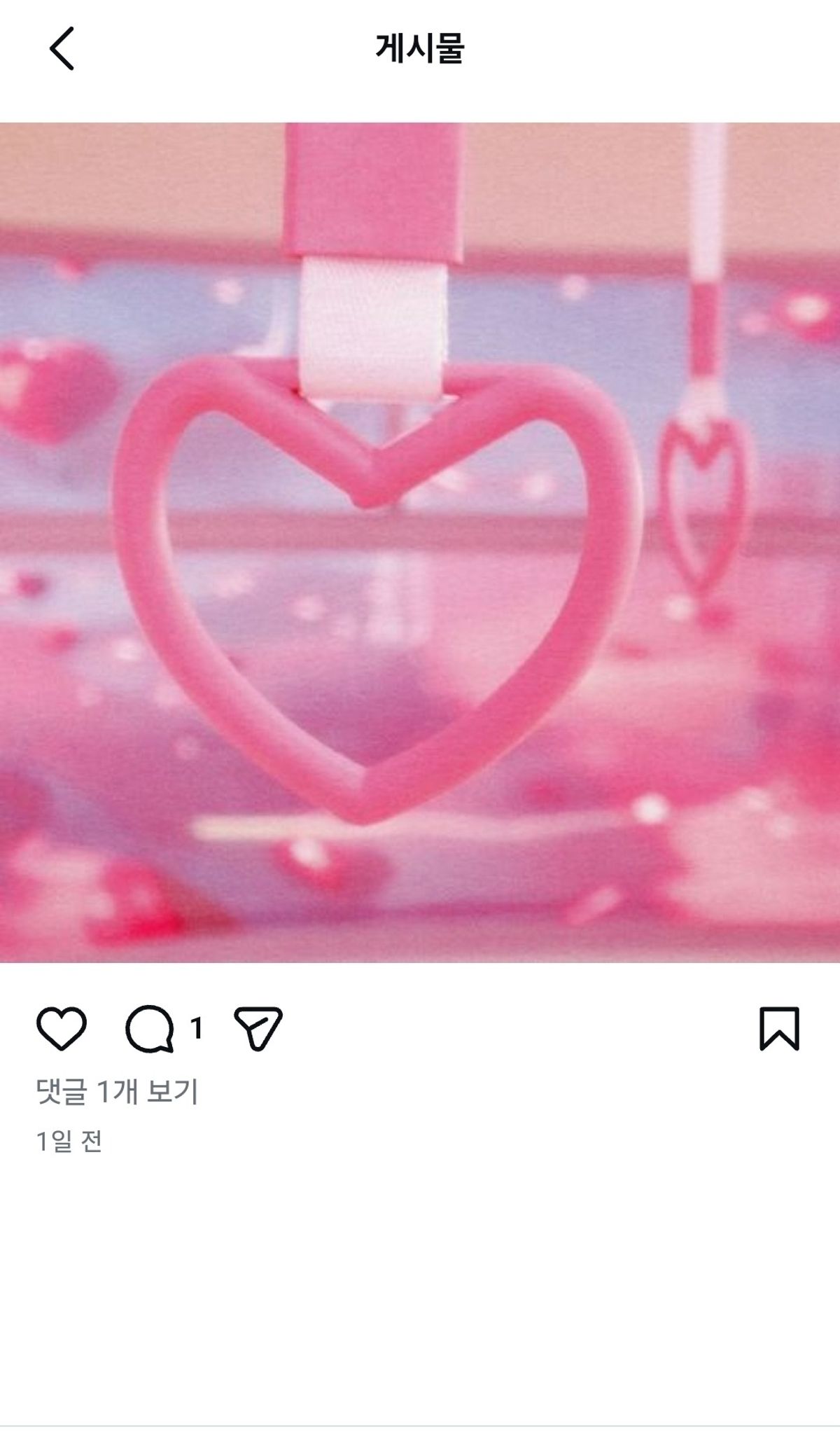Image resolution: width=840 pixels, height=1440 pixels.
Task: Open comments via the speech bubble icon
Action: pos(149,1029)
